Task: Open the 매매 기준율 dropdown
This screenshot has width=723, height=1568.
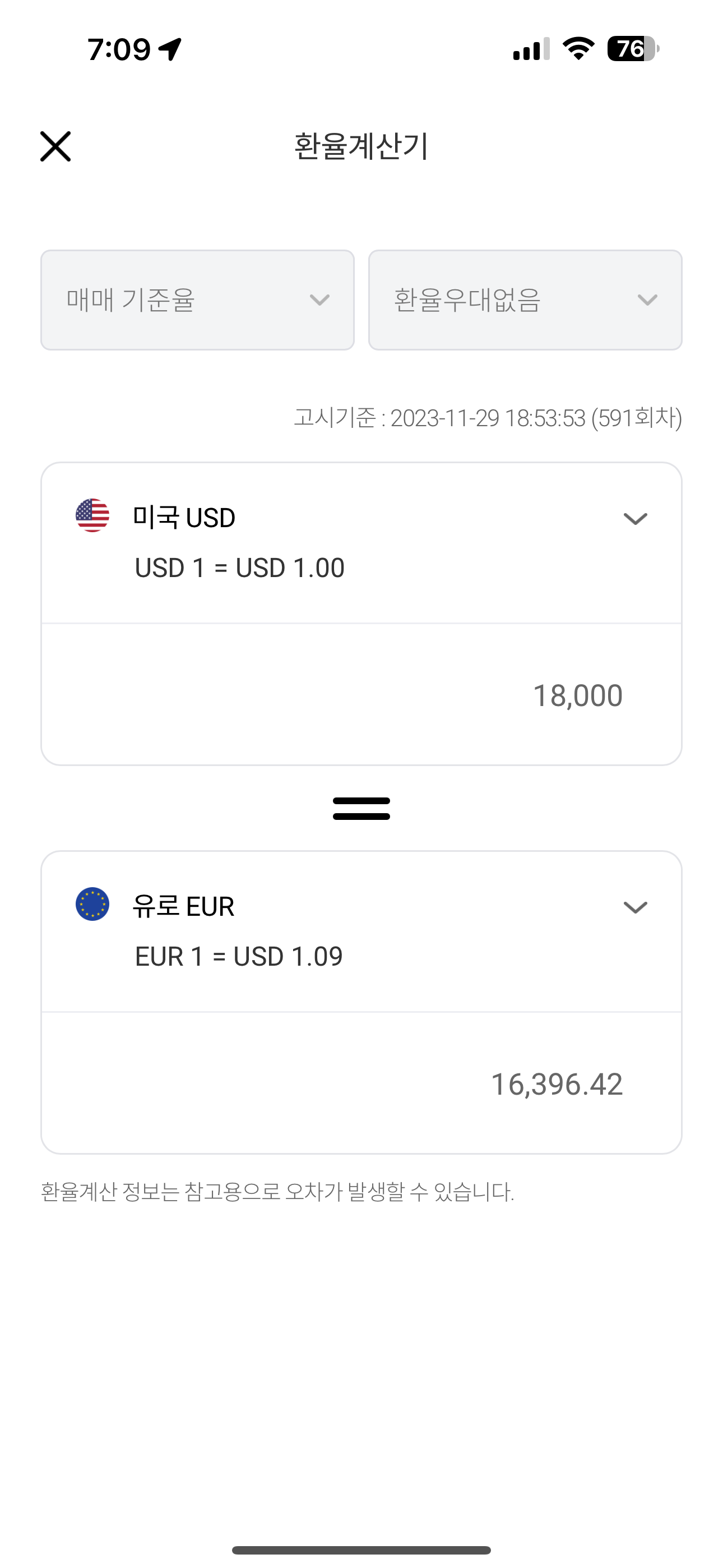Action: 197,300
